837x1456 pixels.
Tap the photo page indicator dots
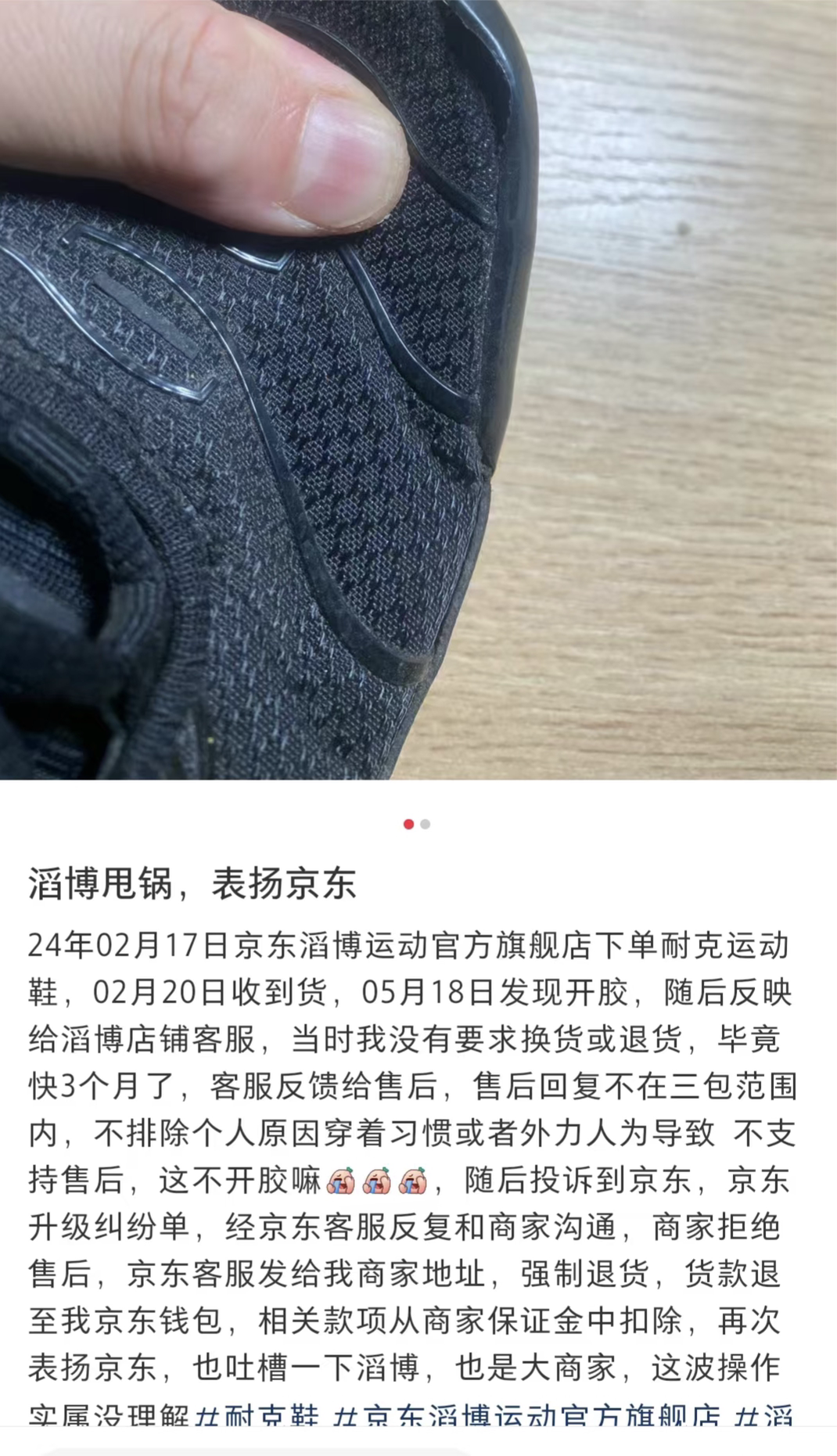click(x=417, y=824)
